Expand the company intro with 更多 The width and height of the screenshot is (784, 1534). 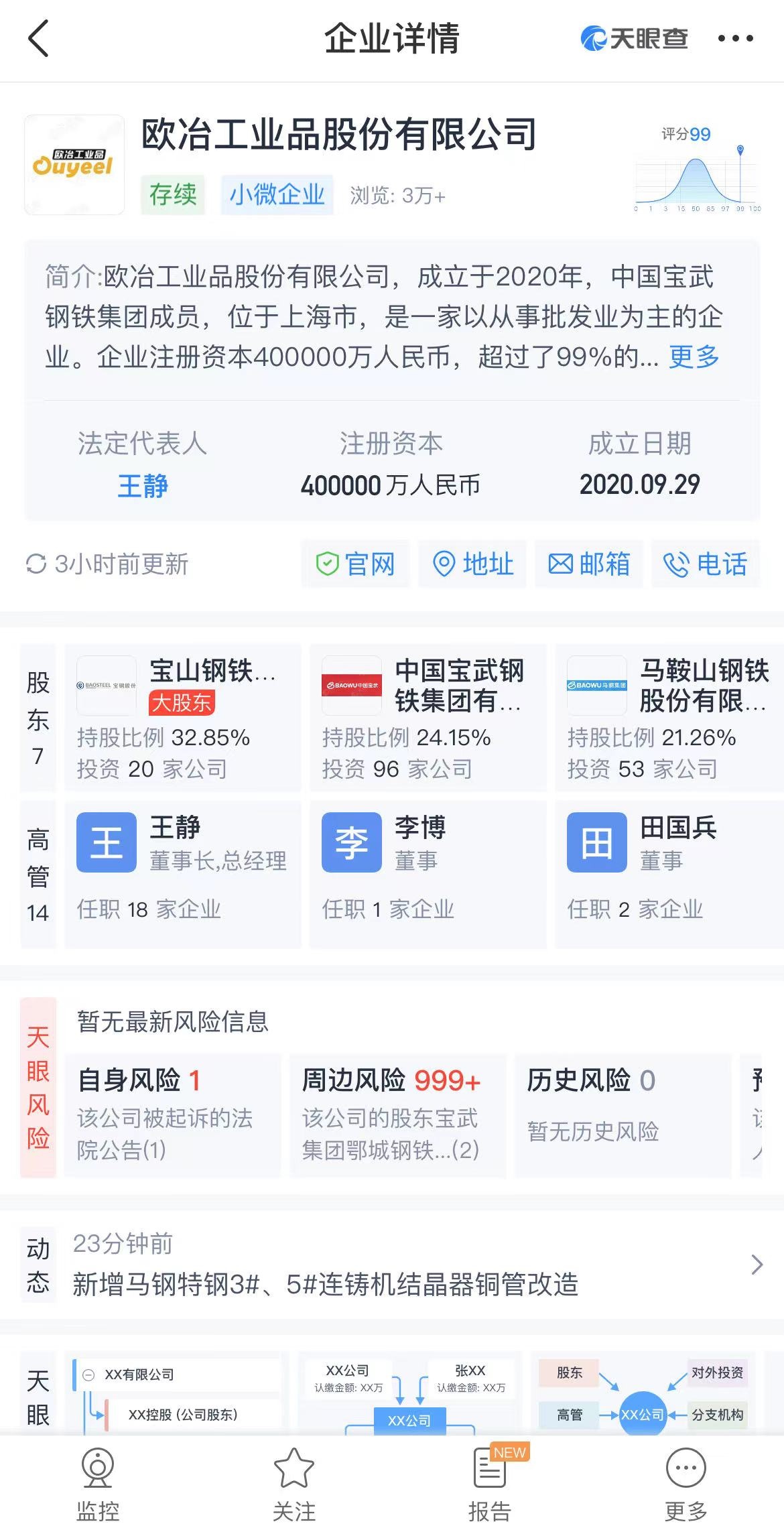click(x=694, y=357)
